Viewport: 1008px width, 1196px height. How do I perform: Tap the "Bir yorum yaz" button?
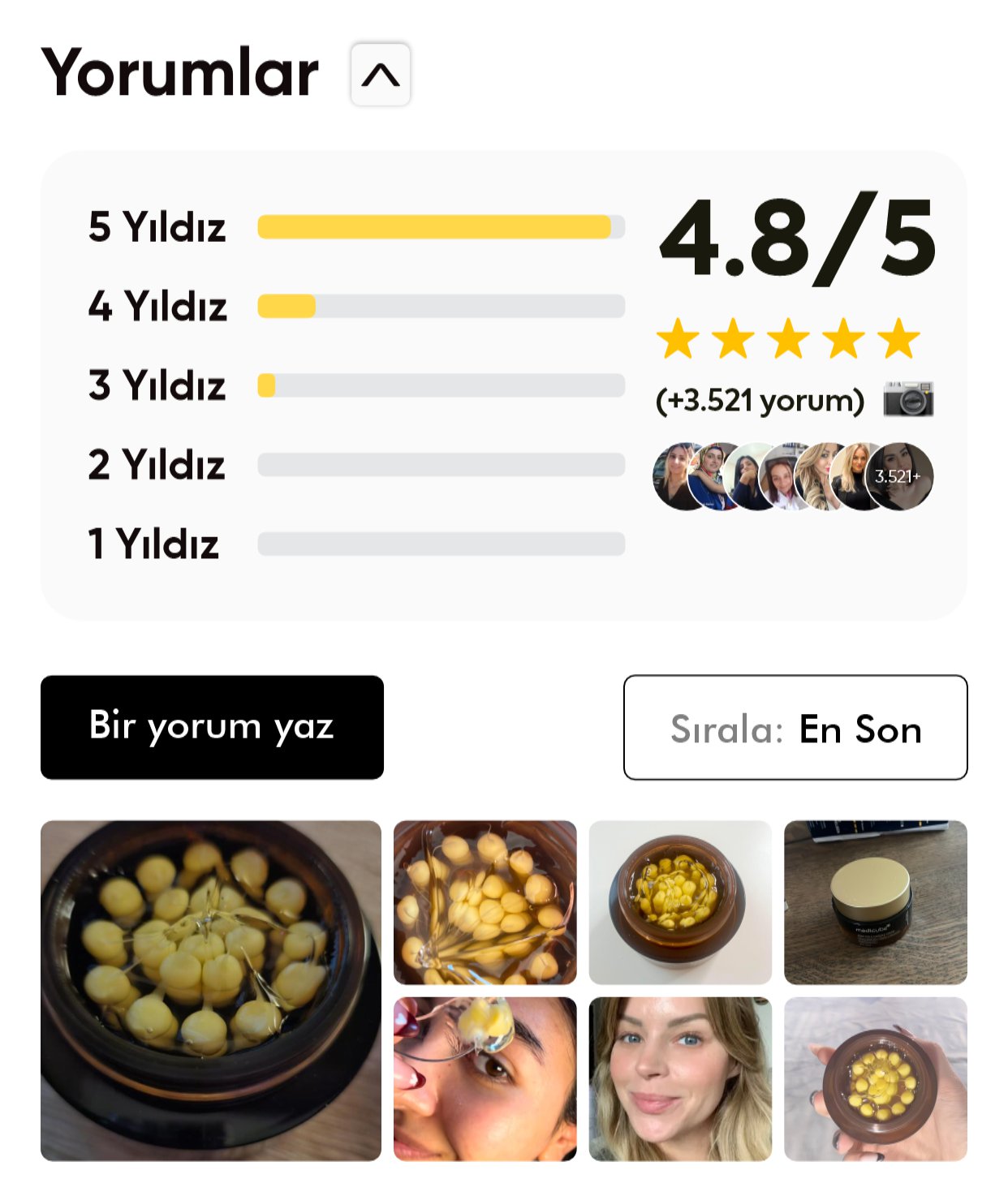tap(212, 727)
